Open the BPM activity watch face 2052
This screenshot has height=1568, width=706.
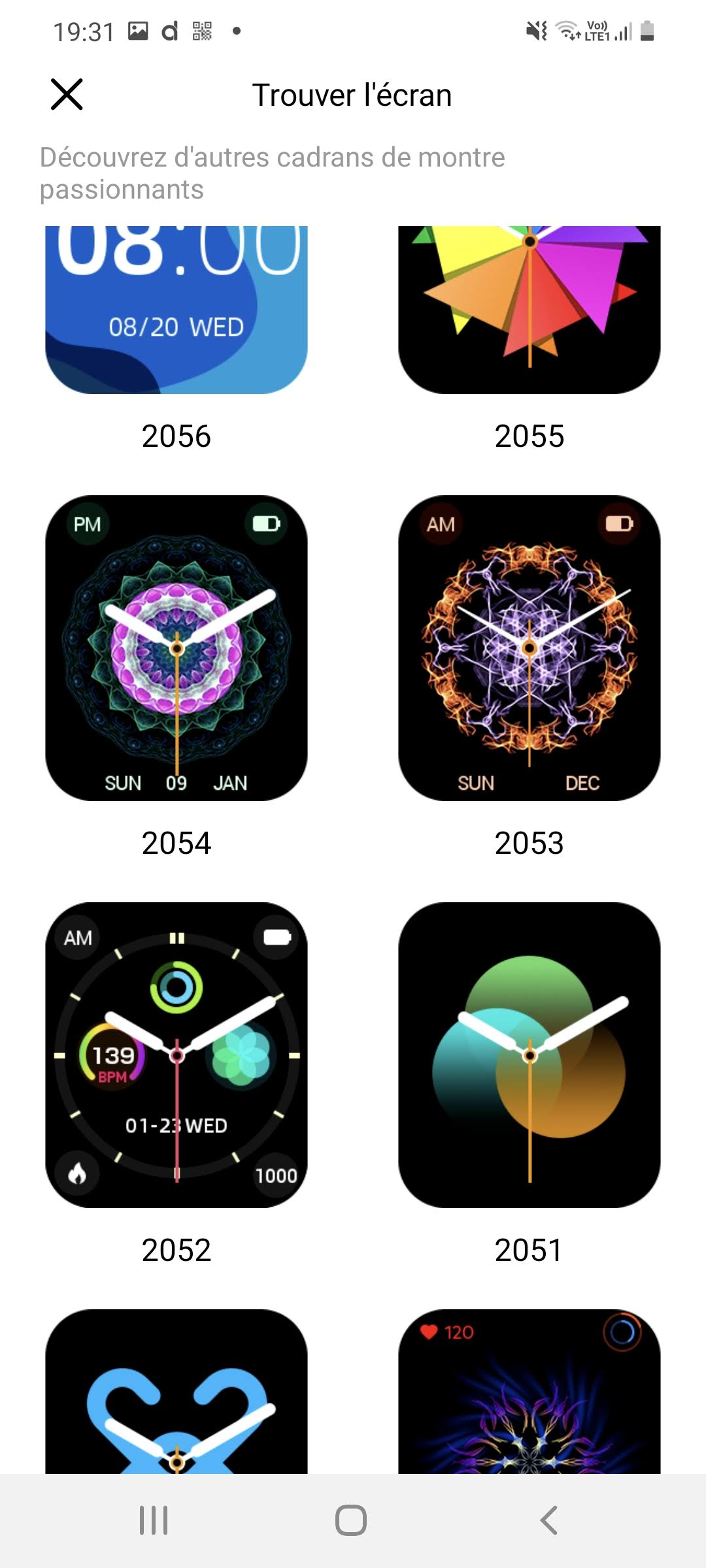tap(176, 1054)
